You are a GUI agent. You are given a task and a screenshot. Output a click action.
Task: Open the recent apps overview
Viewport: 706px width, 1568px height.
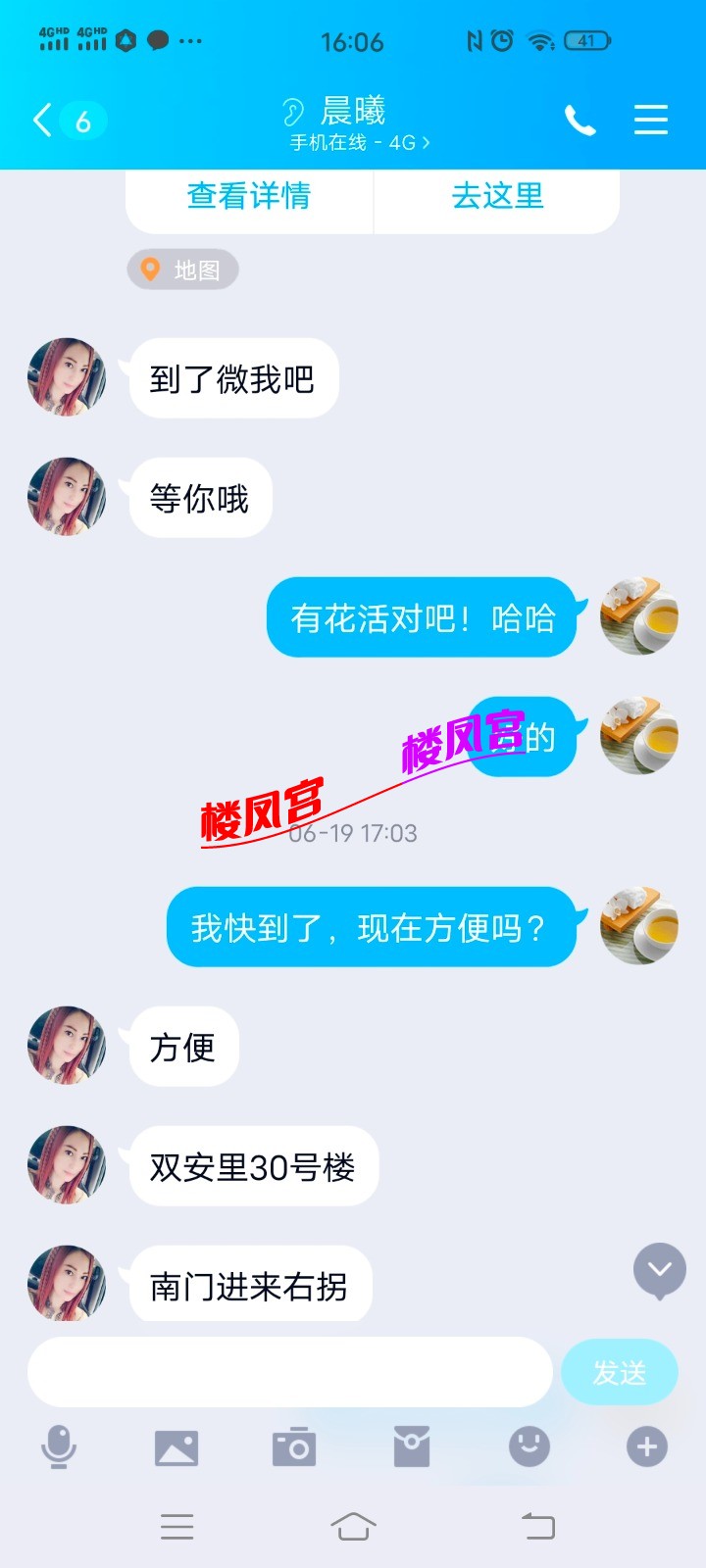176,1526
